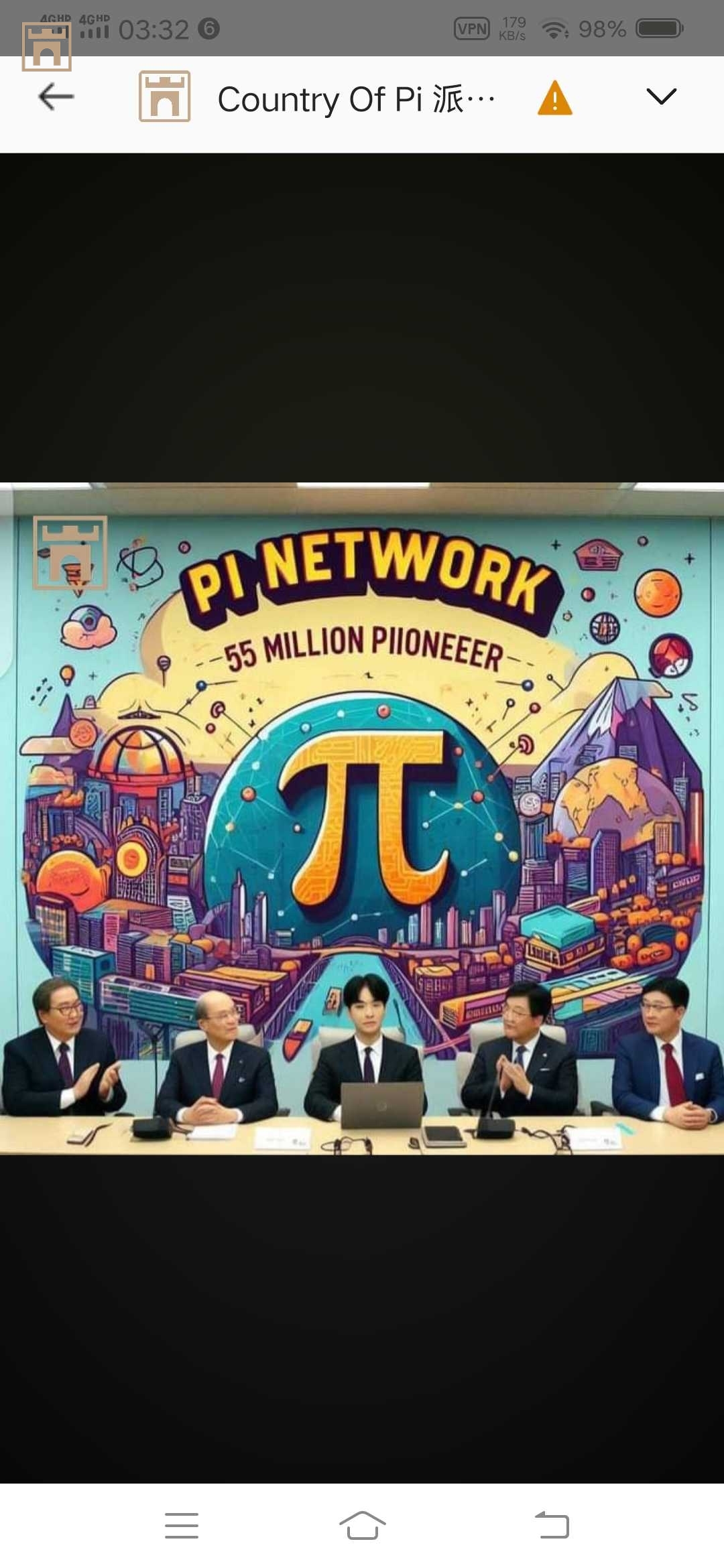Open the orange warning triangle

pyautogui.click(x=554, y=99)
